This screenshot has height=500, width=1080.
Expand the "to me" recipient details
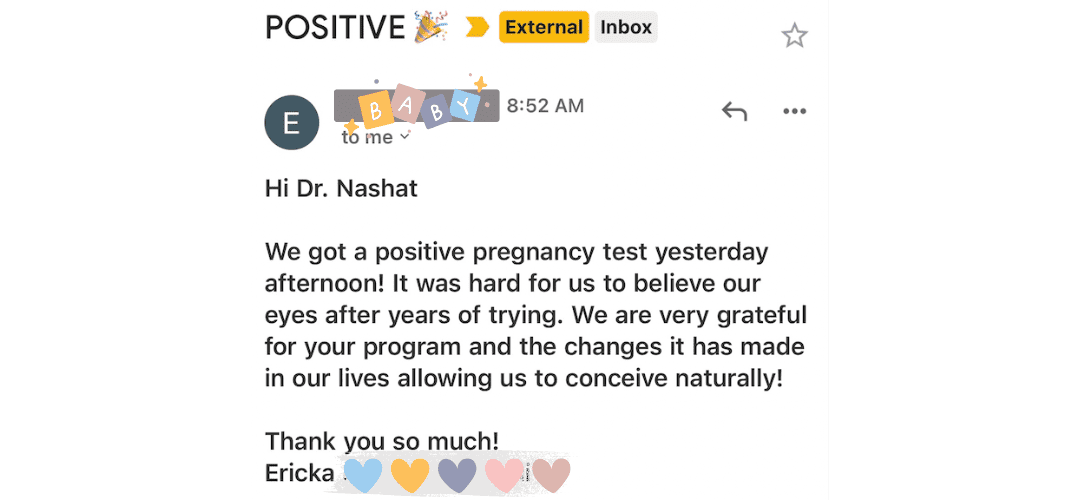(x=375, y=137)
